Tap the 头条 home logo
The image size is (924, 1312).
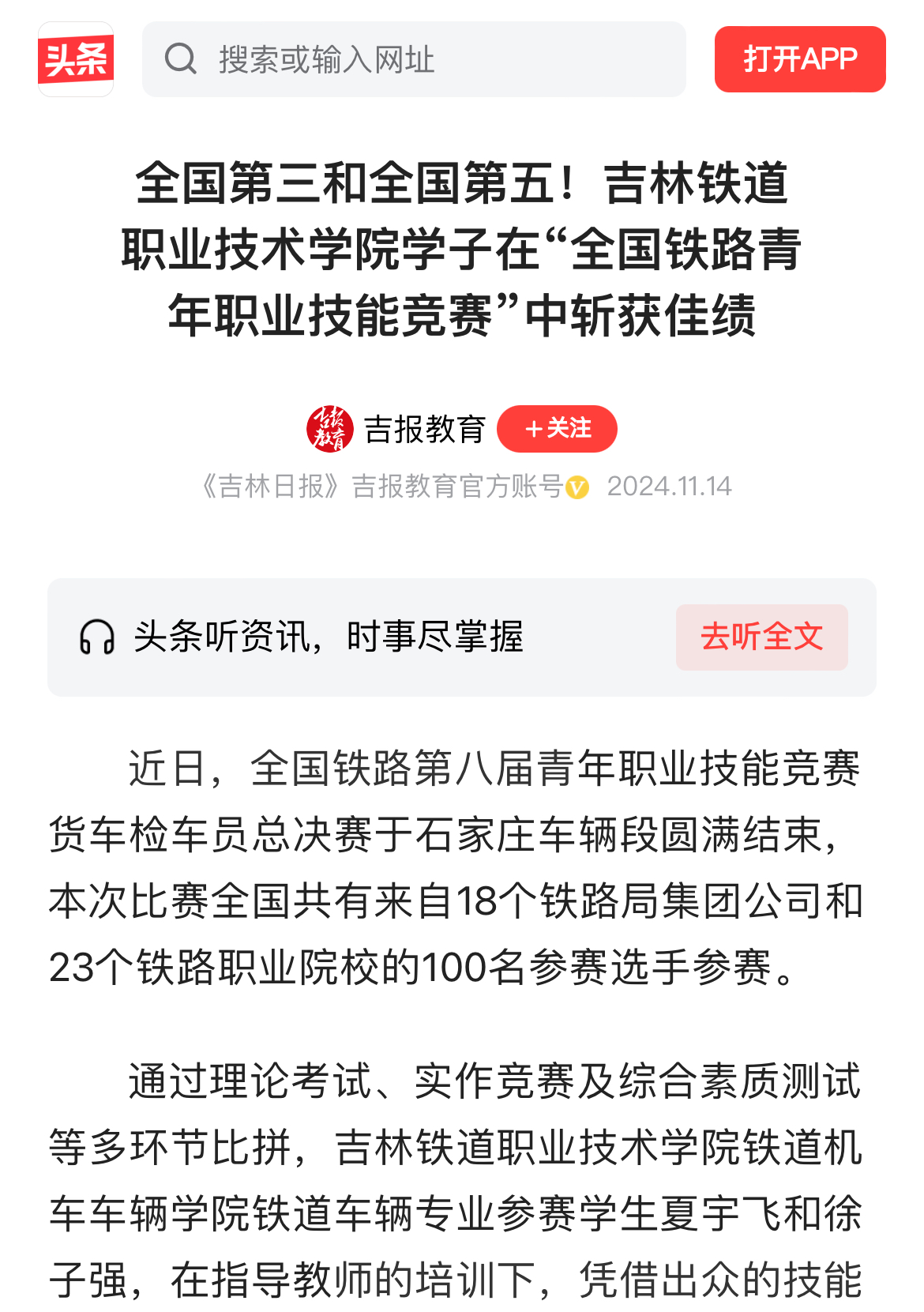click(76, 59)
